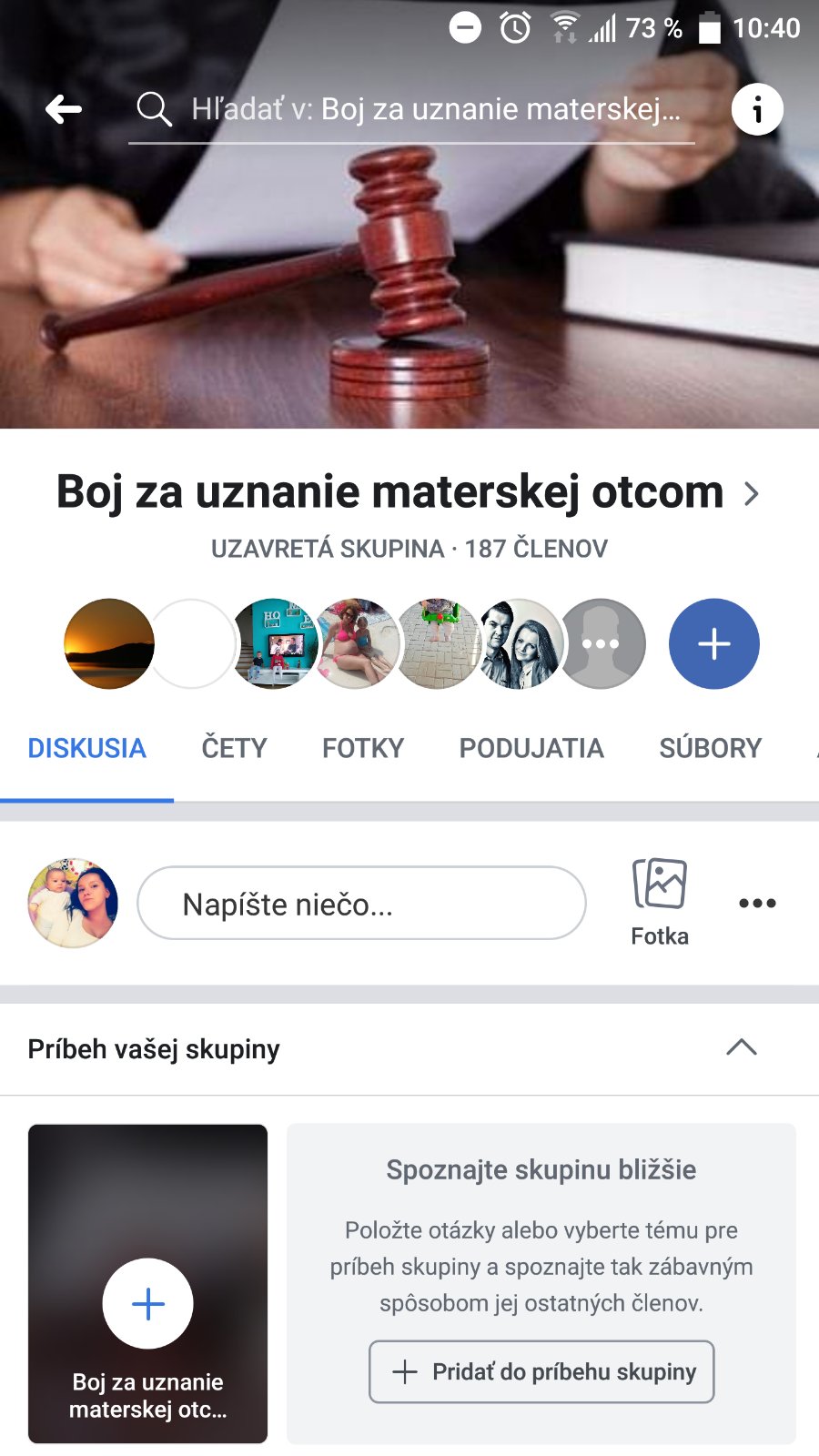Search within the group
Screen dimensions: 819x1456
click(409, 110)
